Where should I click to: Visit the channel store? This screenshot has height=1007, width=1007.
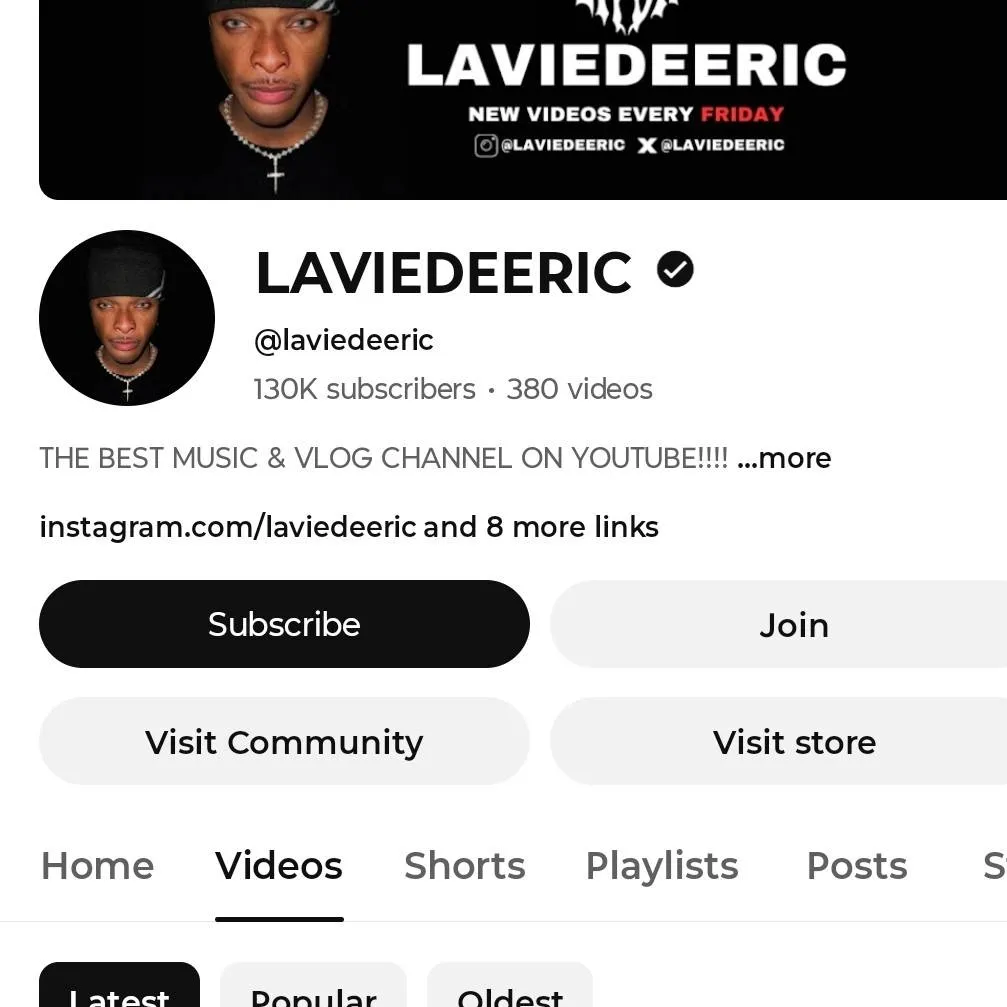[x=793, y=742]
